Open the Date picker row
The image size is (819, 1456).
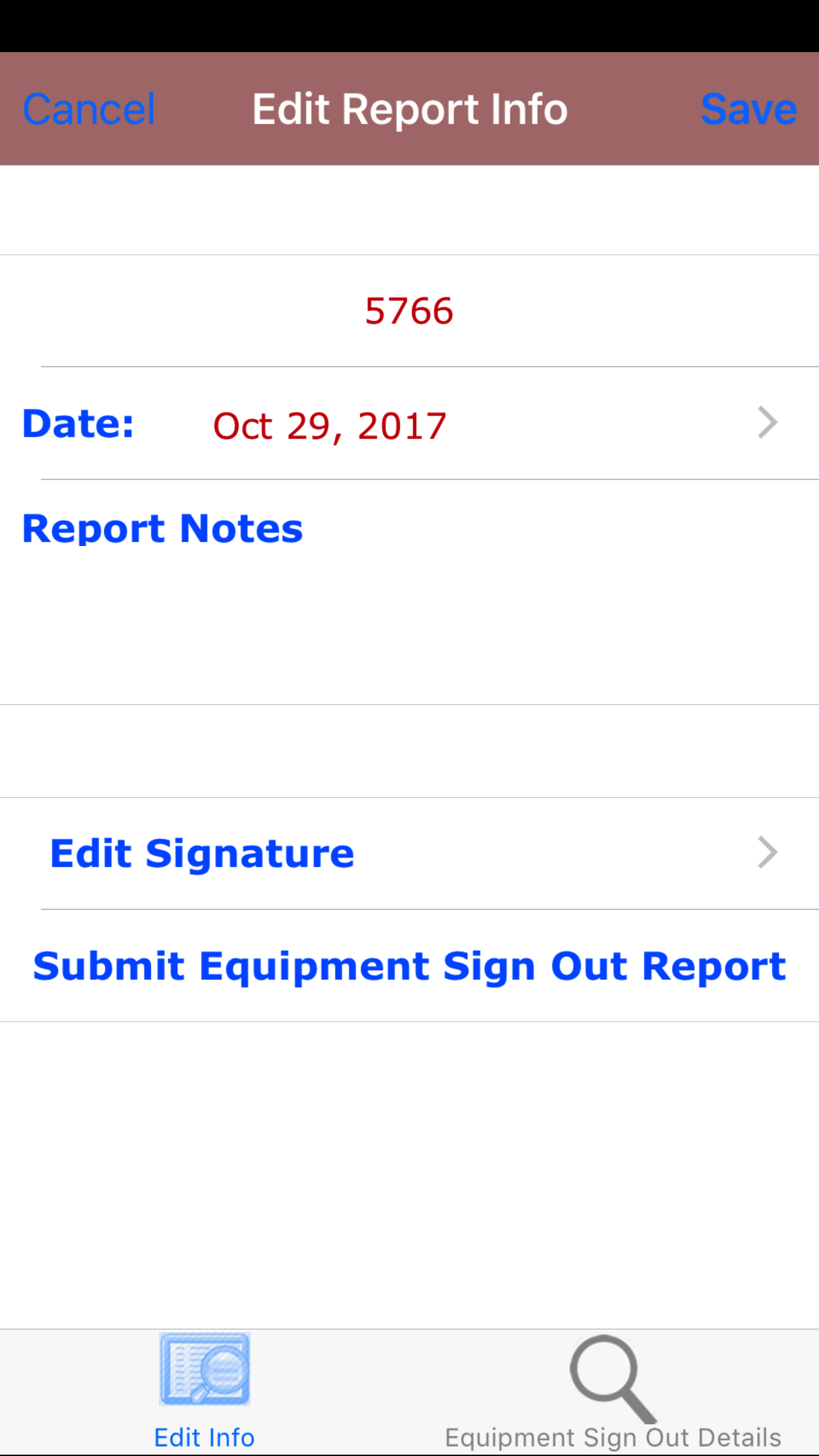coord(409,423)
